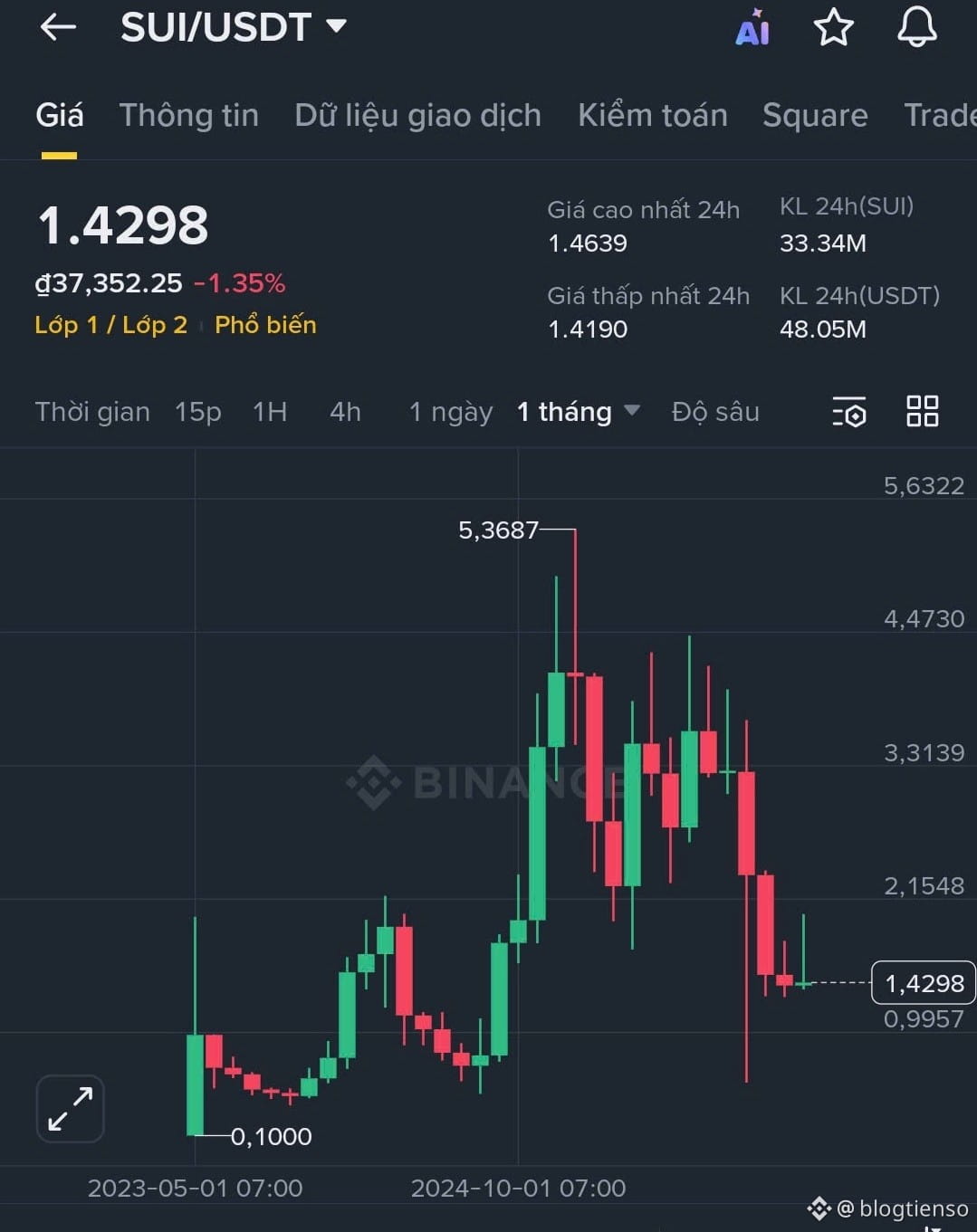
Task: Switch to the Square tab
Action: [x=815, y=115]
